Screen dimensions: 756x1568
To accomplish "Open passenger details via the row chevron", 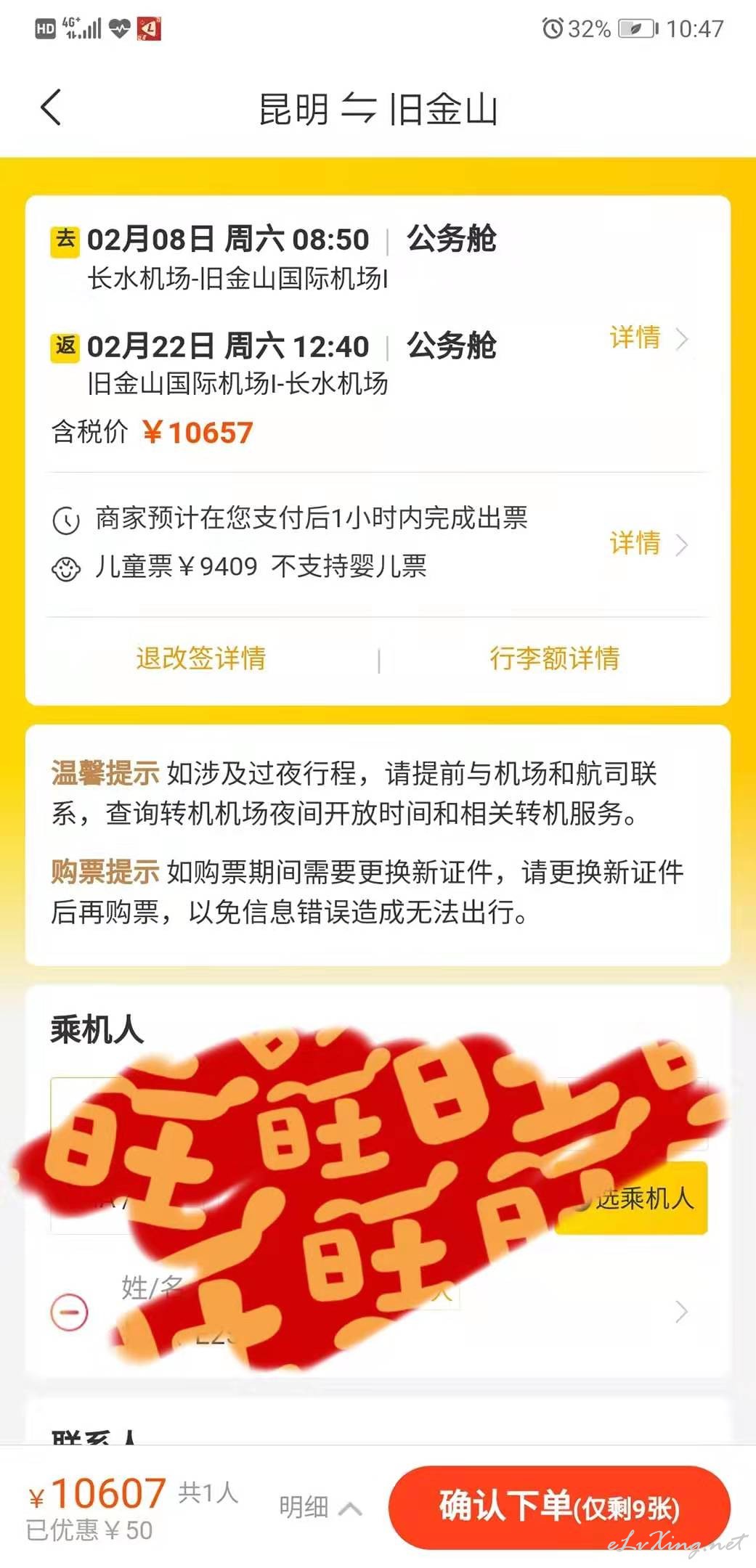I will (x=681, y=1312).
